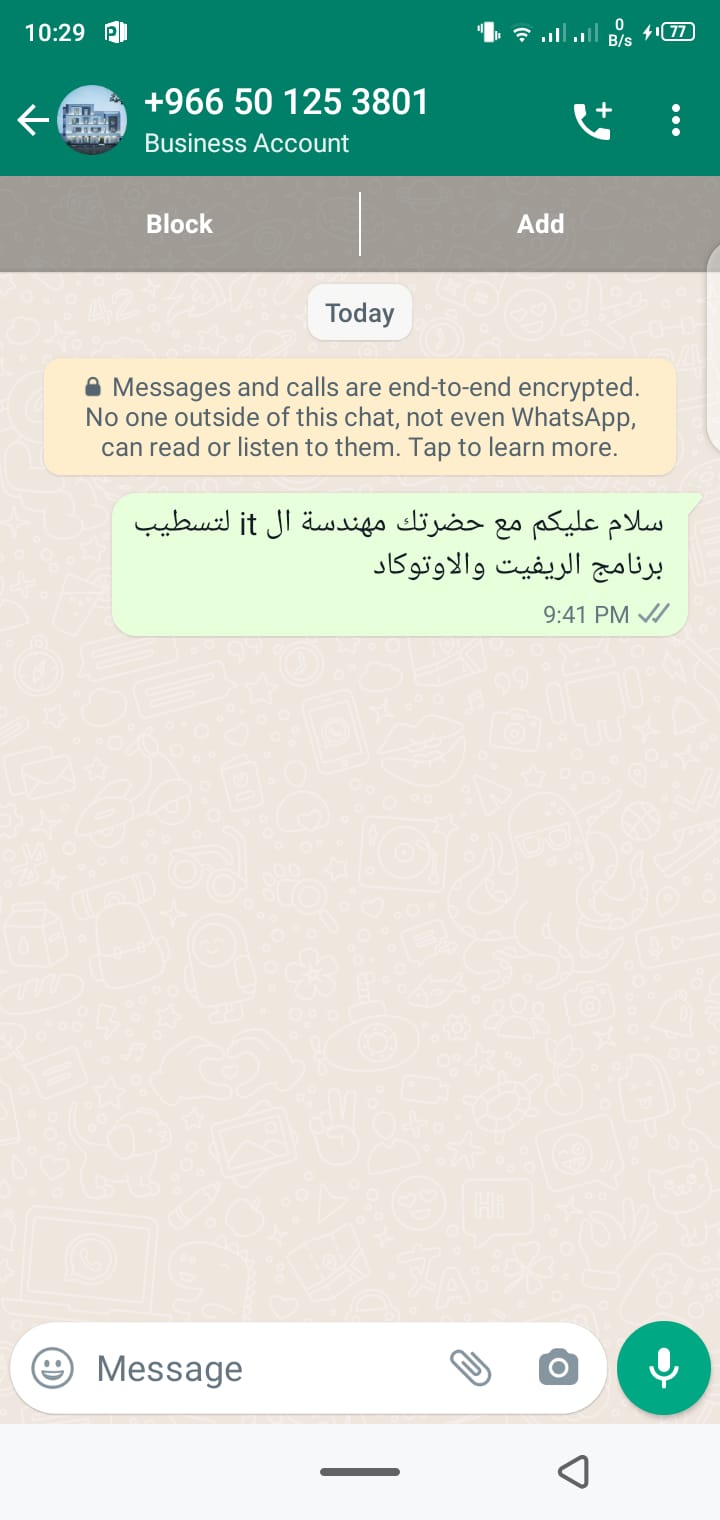Go back using the header arrow

(x=32, y=121)
